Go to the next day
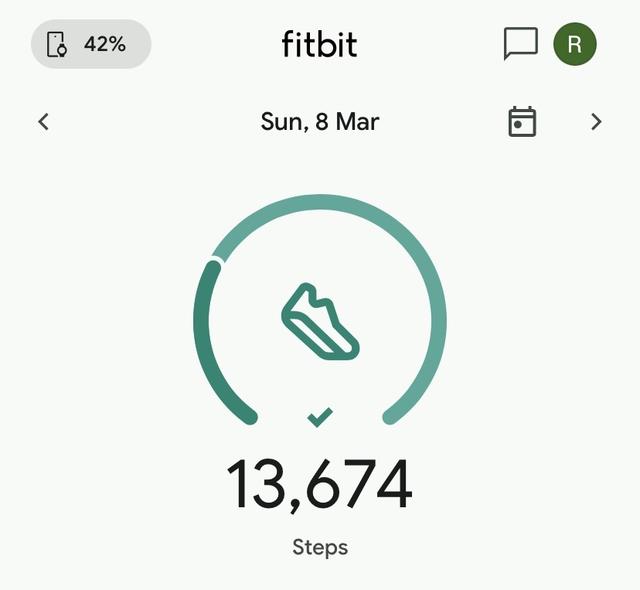Screen dimensions: 640x590 click(x=596, y=122)
